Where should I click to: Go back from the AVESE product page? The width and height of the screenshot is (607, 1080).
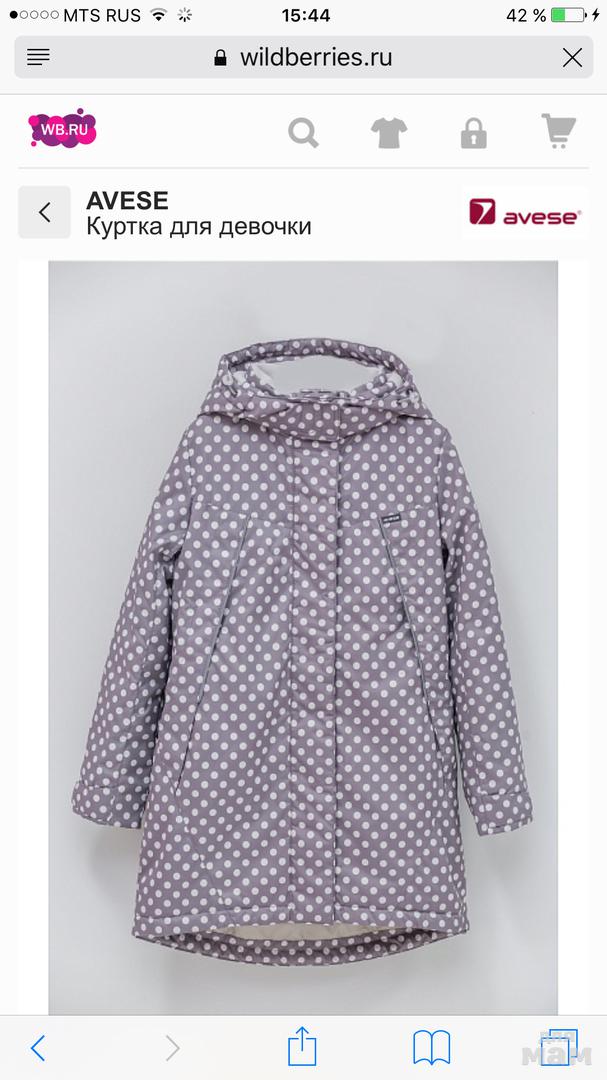pos(44,212)
